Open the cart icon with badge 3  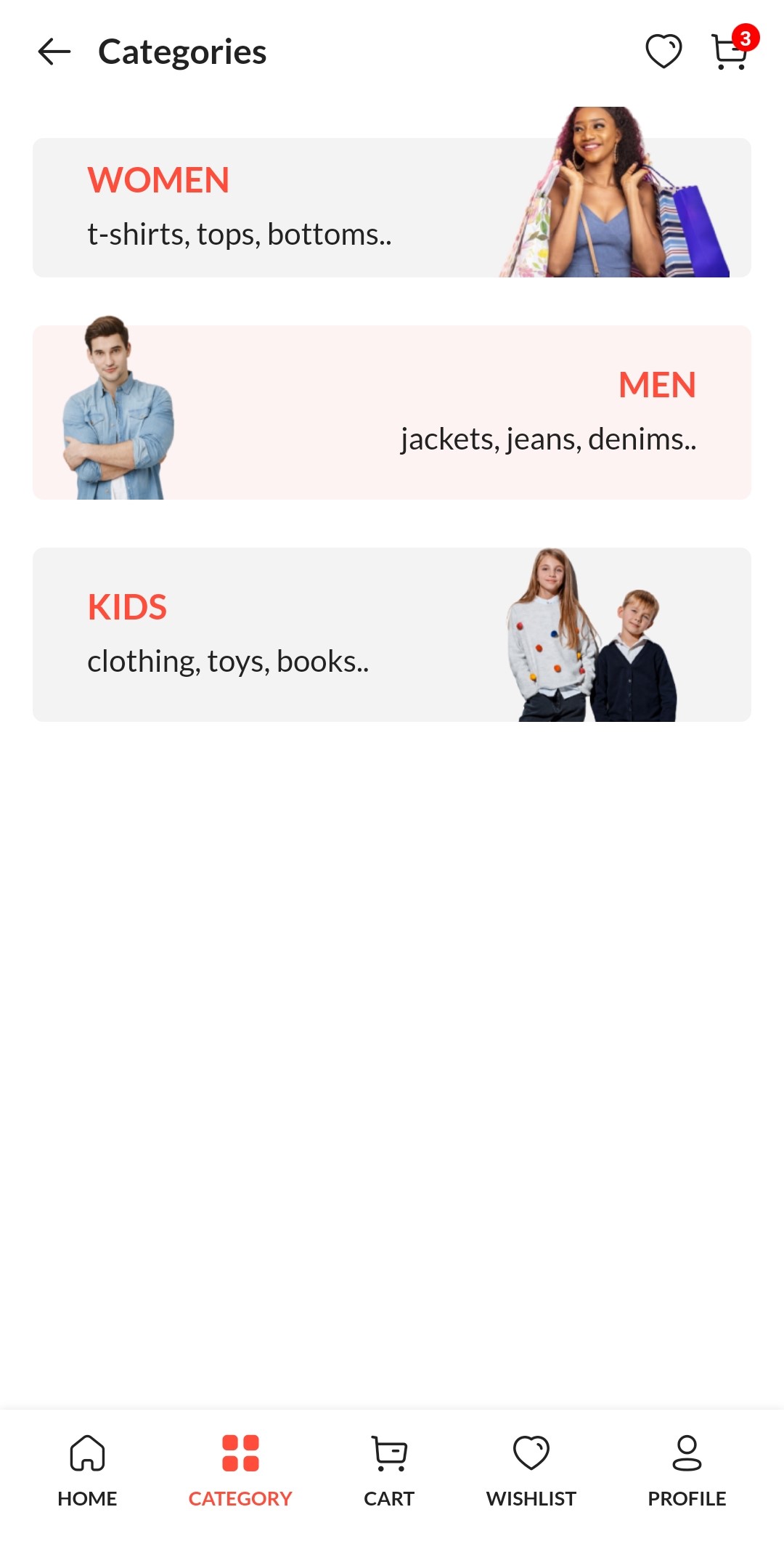click(x=730, y=52)
